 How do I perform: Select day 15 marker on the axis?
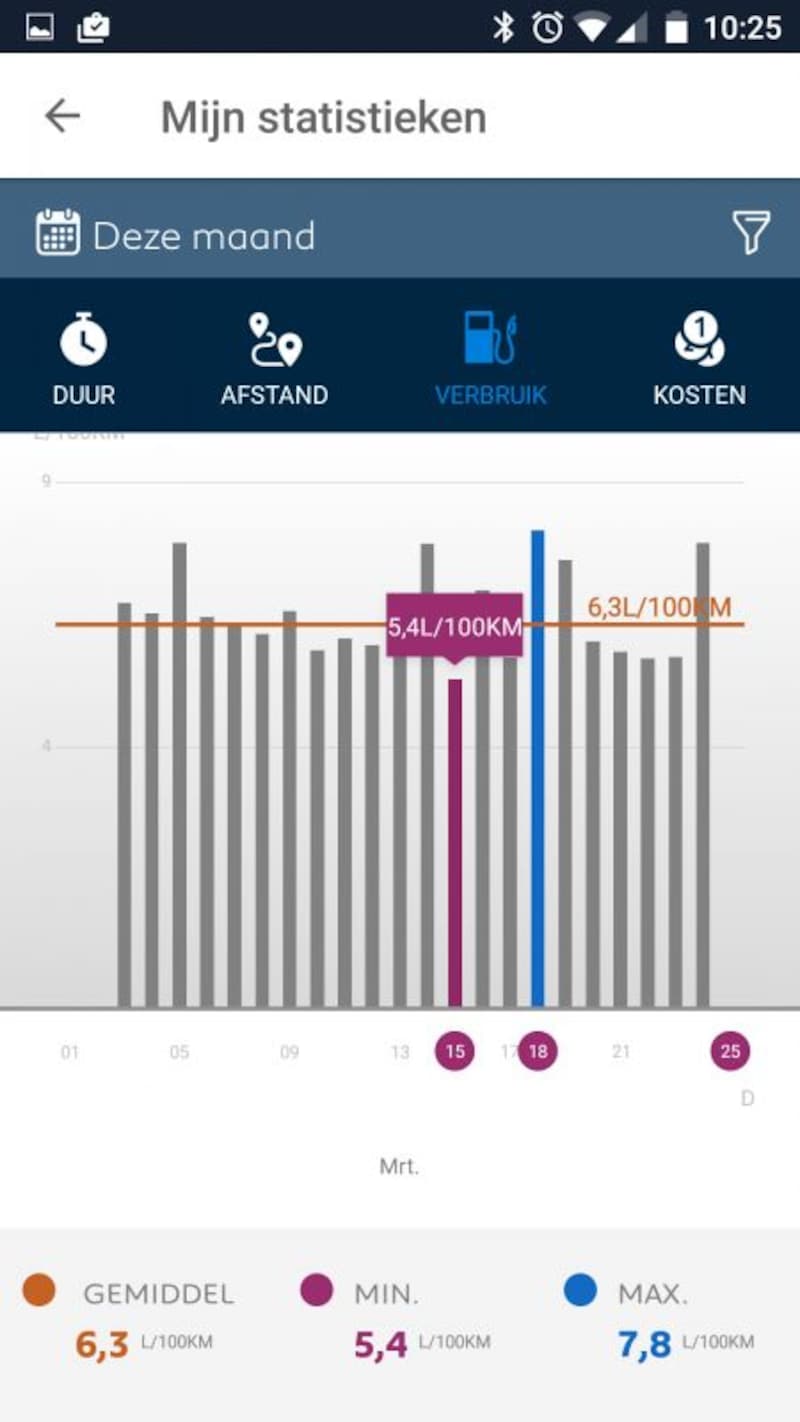pyautogui.click(x=455, y=1052)
